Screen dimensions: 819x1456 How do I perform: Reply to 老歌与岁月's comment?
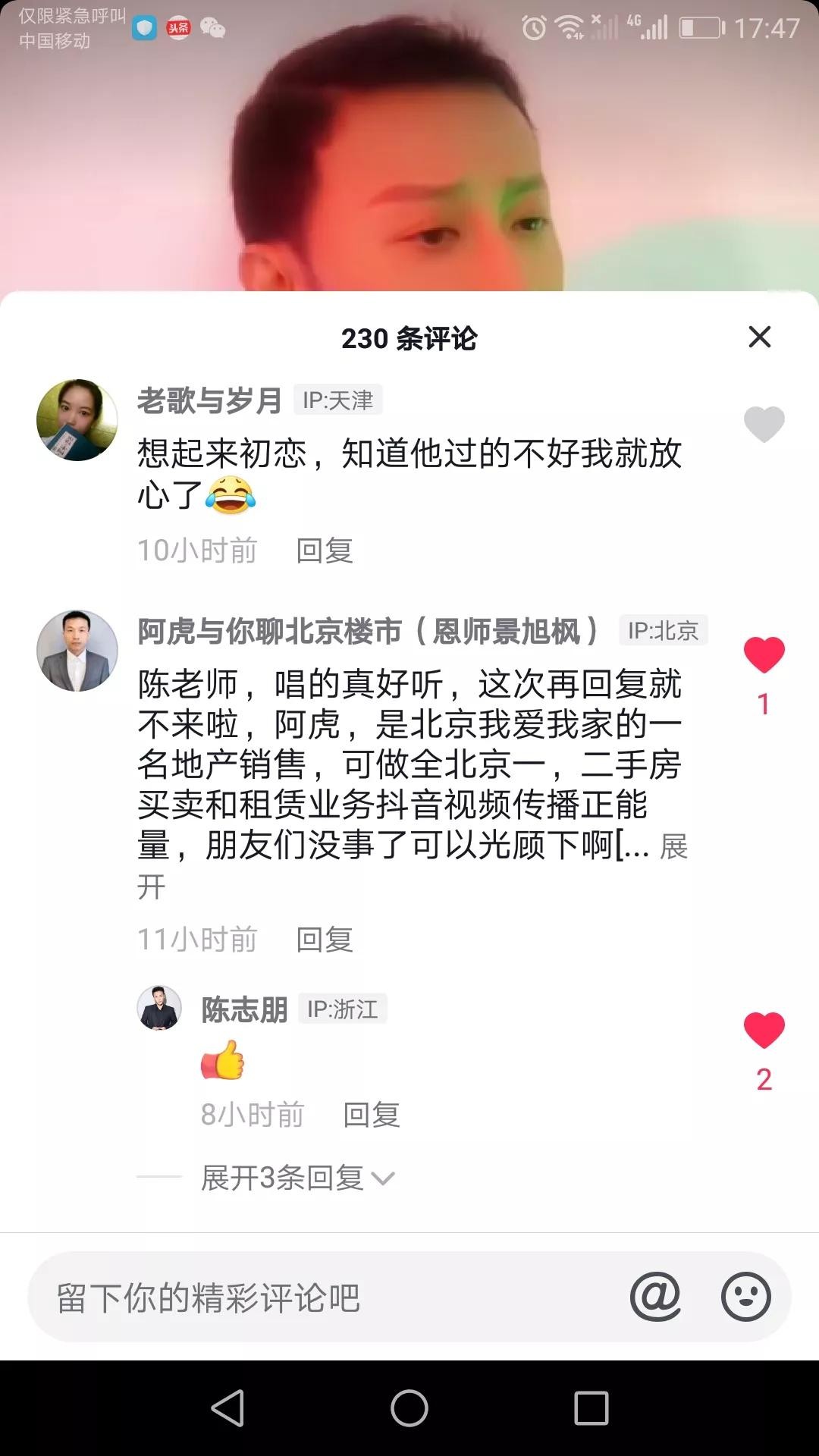pos(325,551)
